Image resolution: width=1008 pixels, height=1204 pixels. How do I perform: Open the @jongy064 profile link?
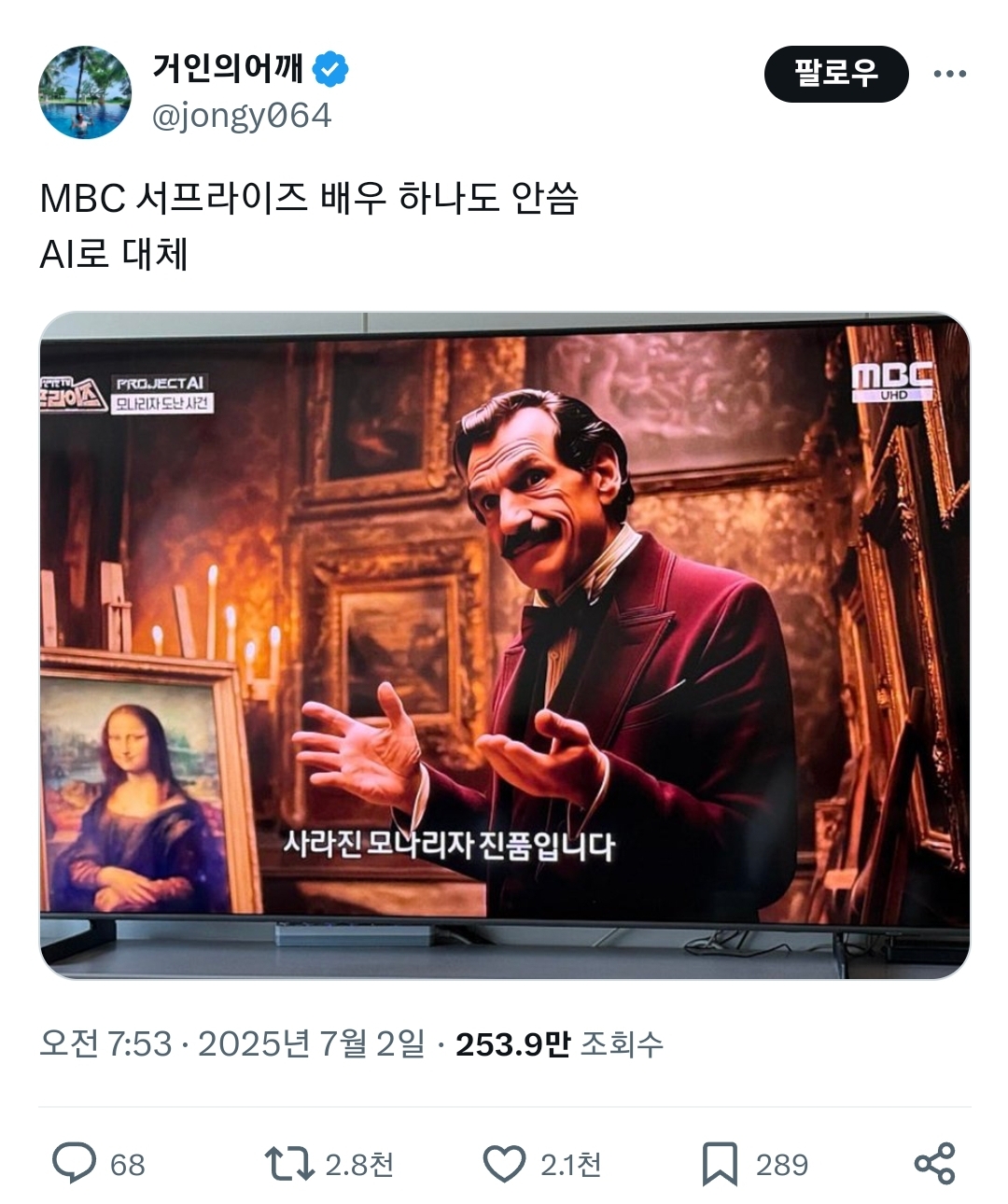tap(241, 116)
